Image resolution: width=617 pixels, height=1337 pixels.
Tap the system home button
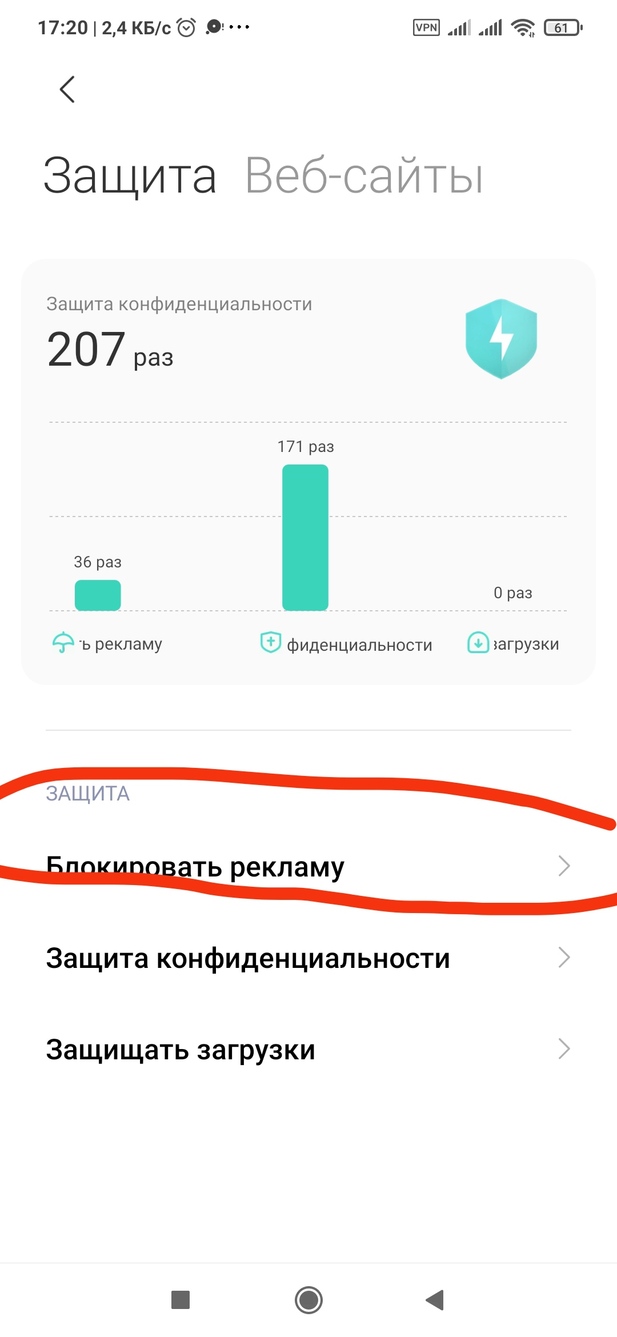coord(308,1300)
